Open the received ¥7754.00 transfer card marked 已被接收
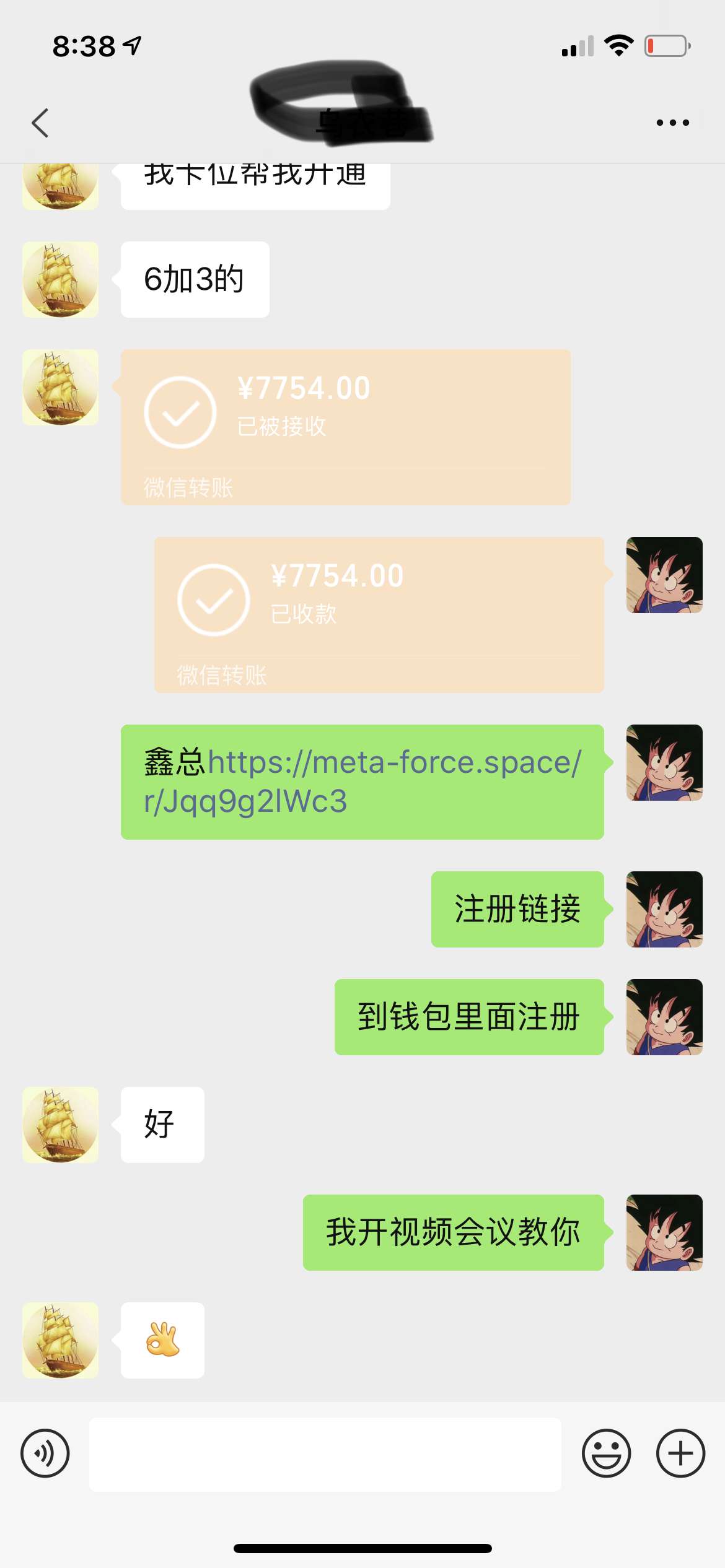 pyautogui.click(x=345, y=427)
